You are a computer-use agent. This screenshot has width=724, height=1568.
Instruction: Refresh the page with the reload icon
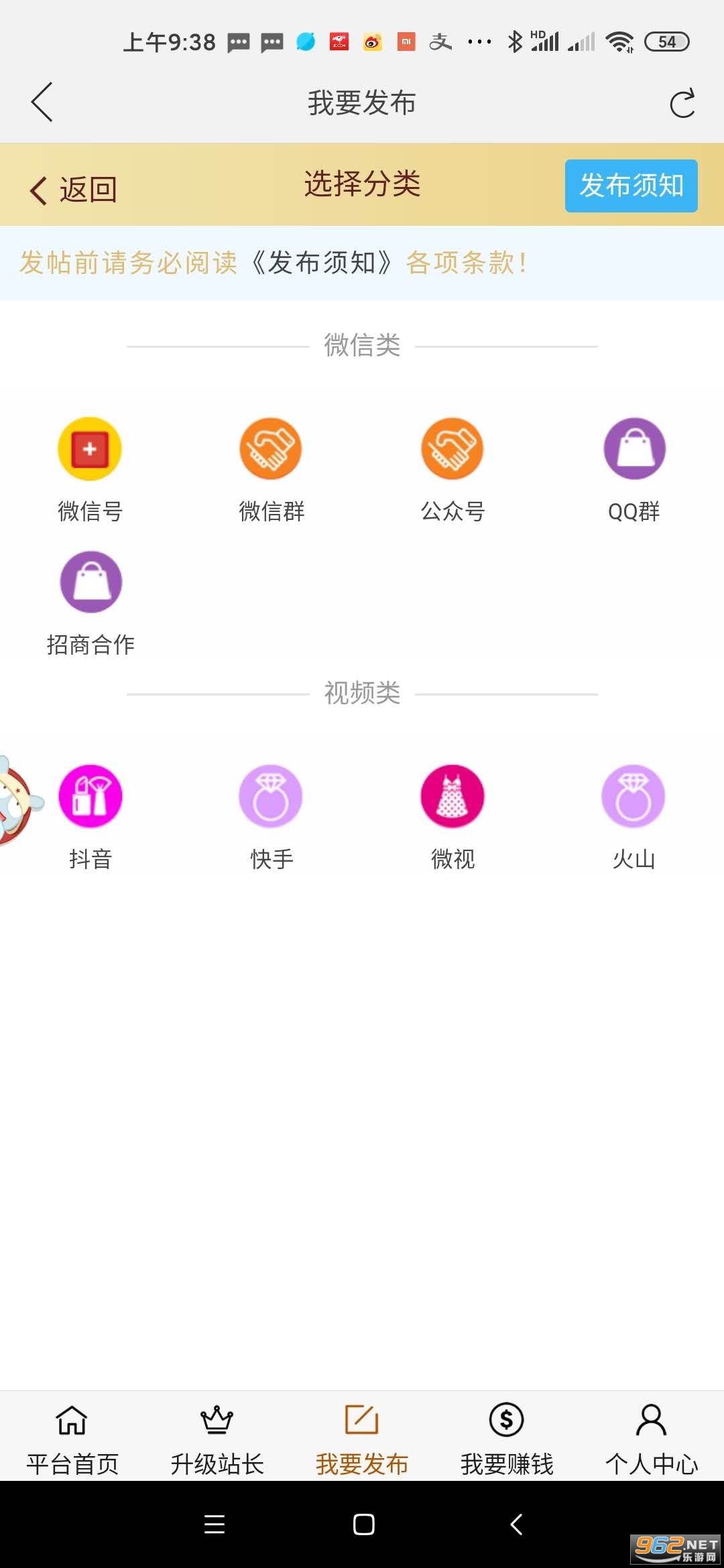[x=682, y=103]
